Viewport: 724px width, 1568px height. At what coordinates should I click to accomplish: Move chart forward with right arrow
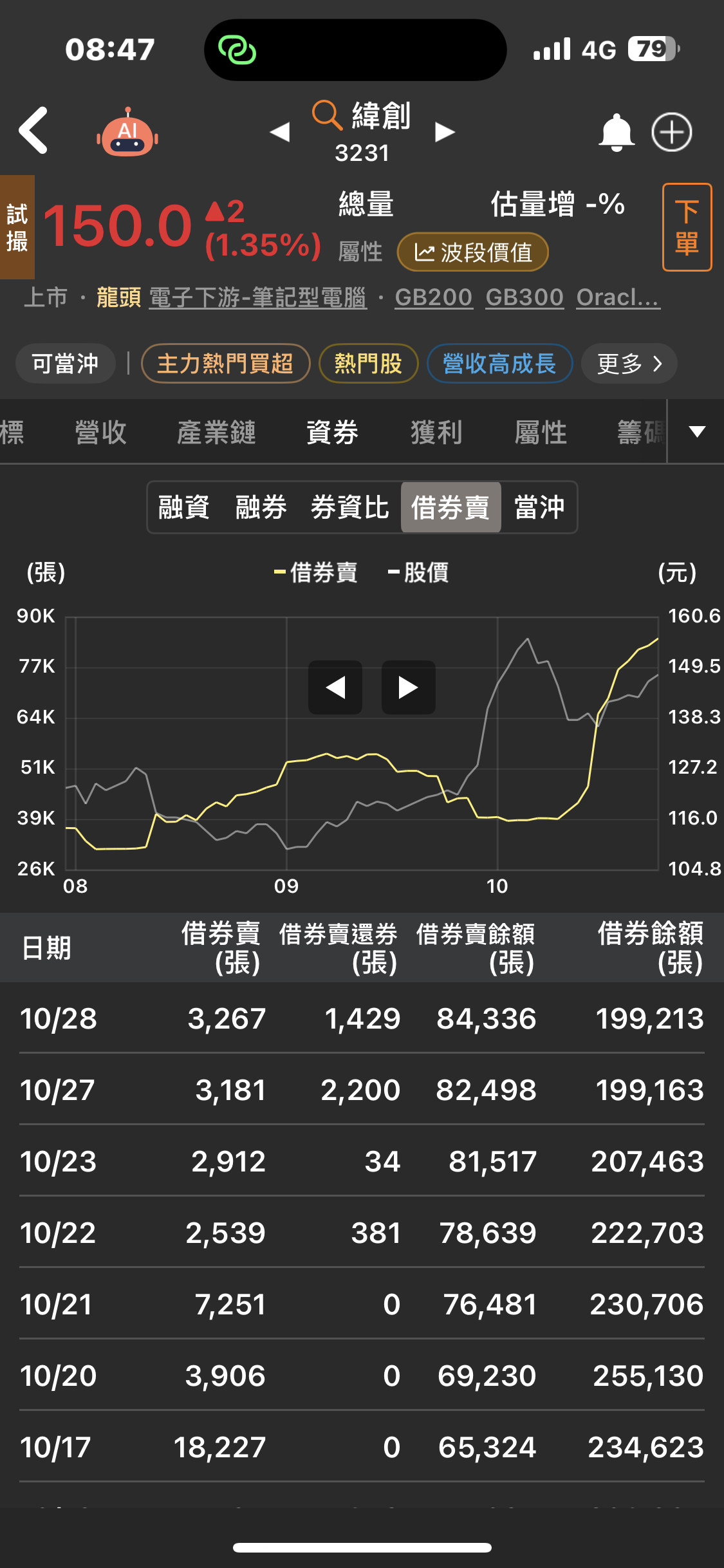[x=409, y=687]
